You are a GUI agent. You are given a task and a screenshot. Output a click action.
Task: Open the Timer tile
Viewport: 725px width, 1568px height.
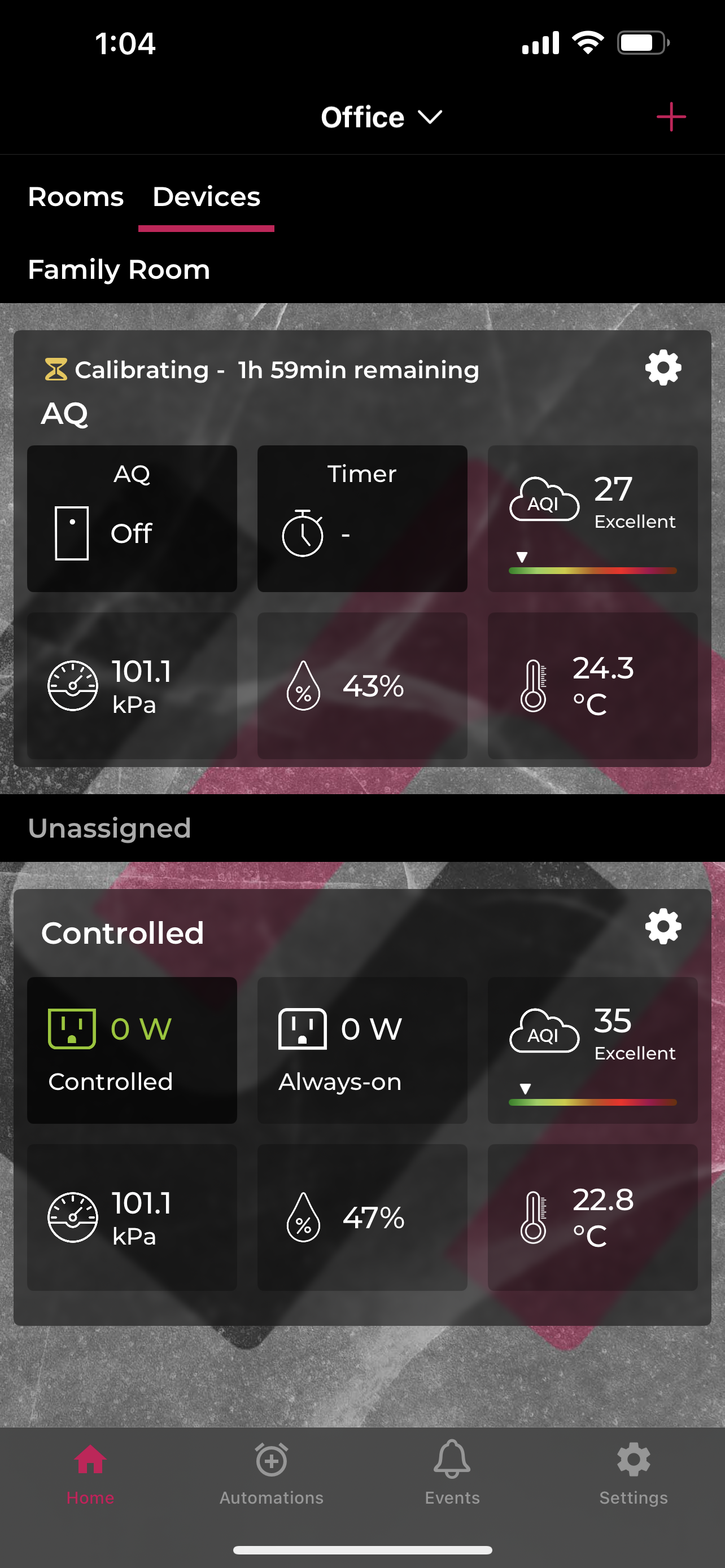pyautogui.click(x=362, y=519)
